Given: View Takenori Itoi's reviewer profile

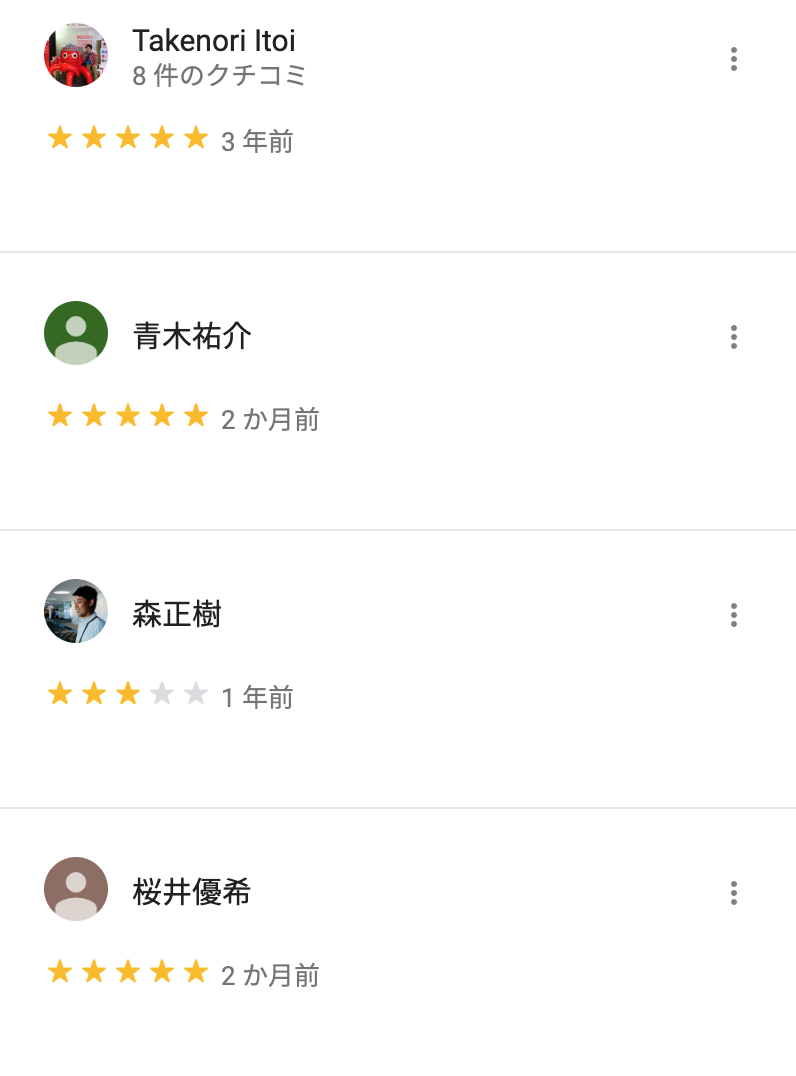Looking at the screenshot, I should point(213,42).
